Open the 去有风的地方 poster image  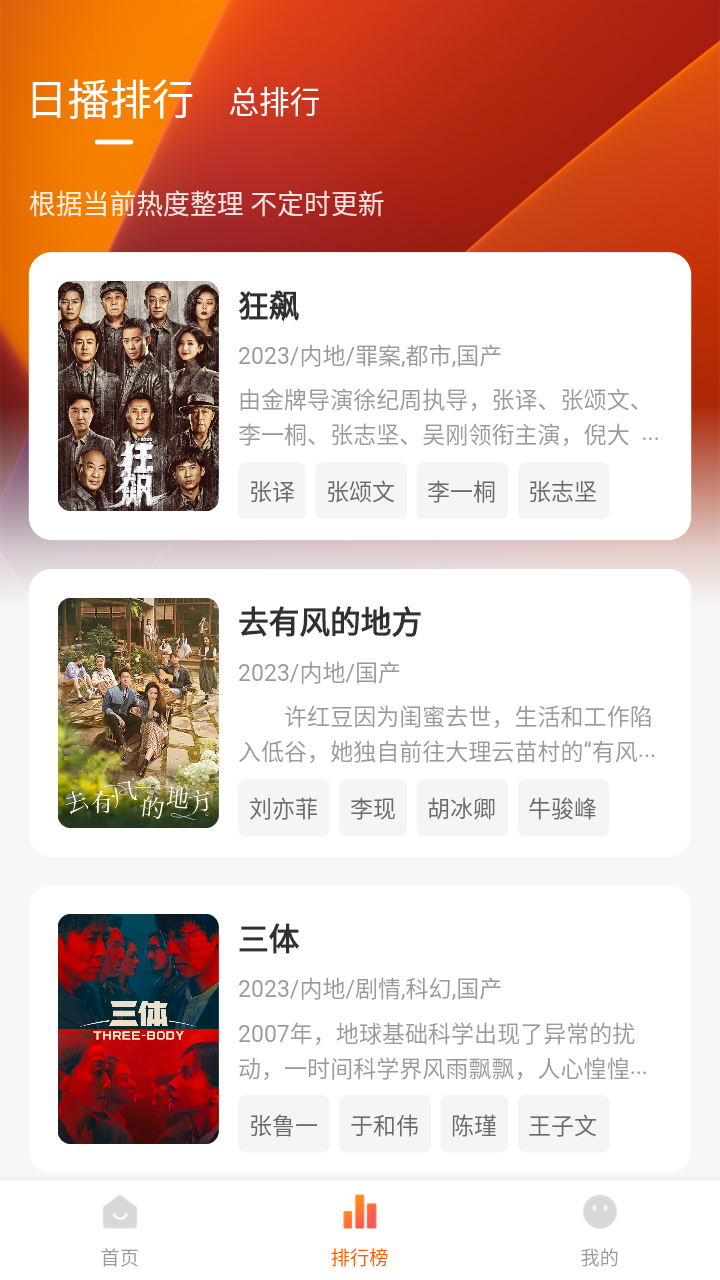coord(137,712)
